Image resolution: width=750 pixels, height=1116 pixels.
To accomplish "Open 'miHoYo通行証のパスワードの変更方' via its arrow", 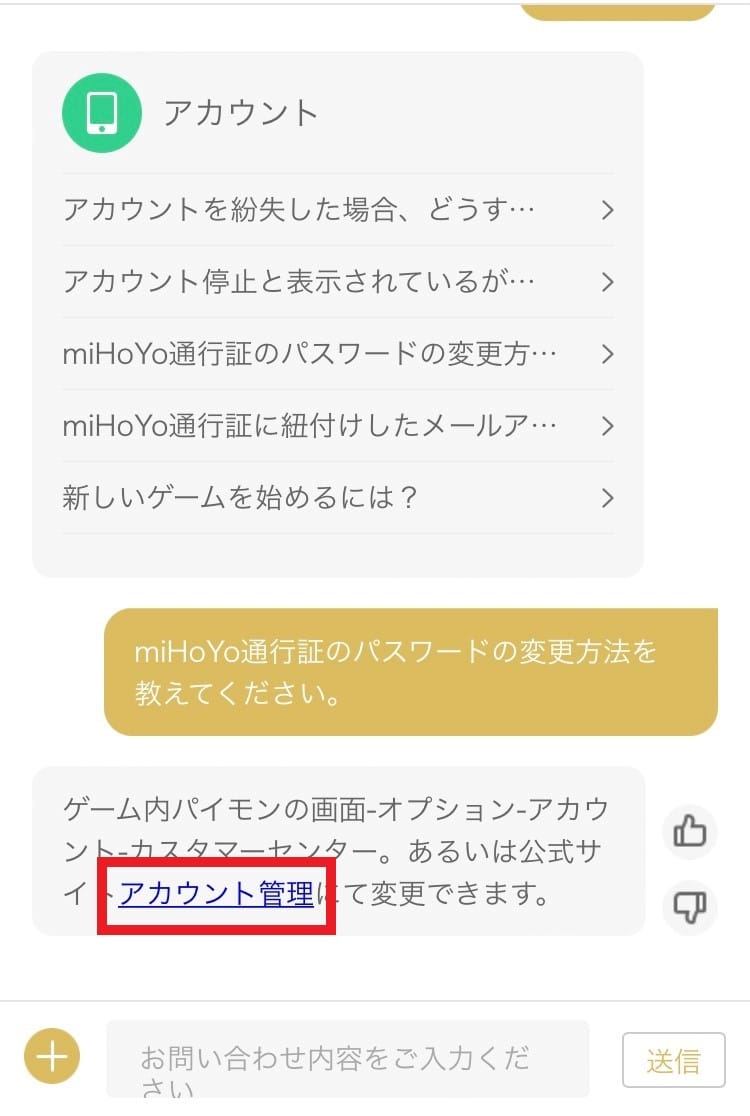I will [607, 355].
